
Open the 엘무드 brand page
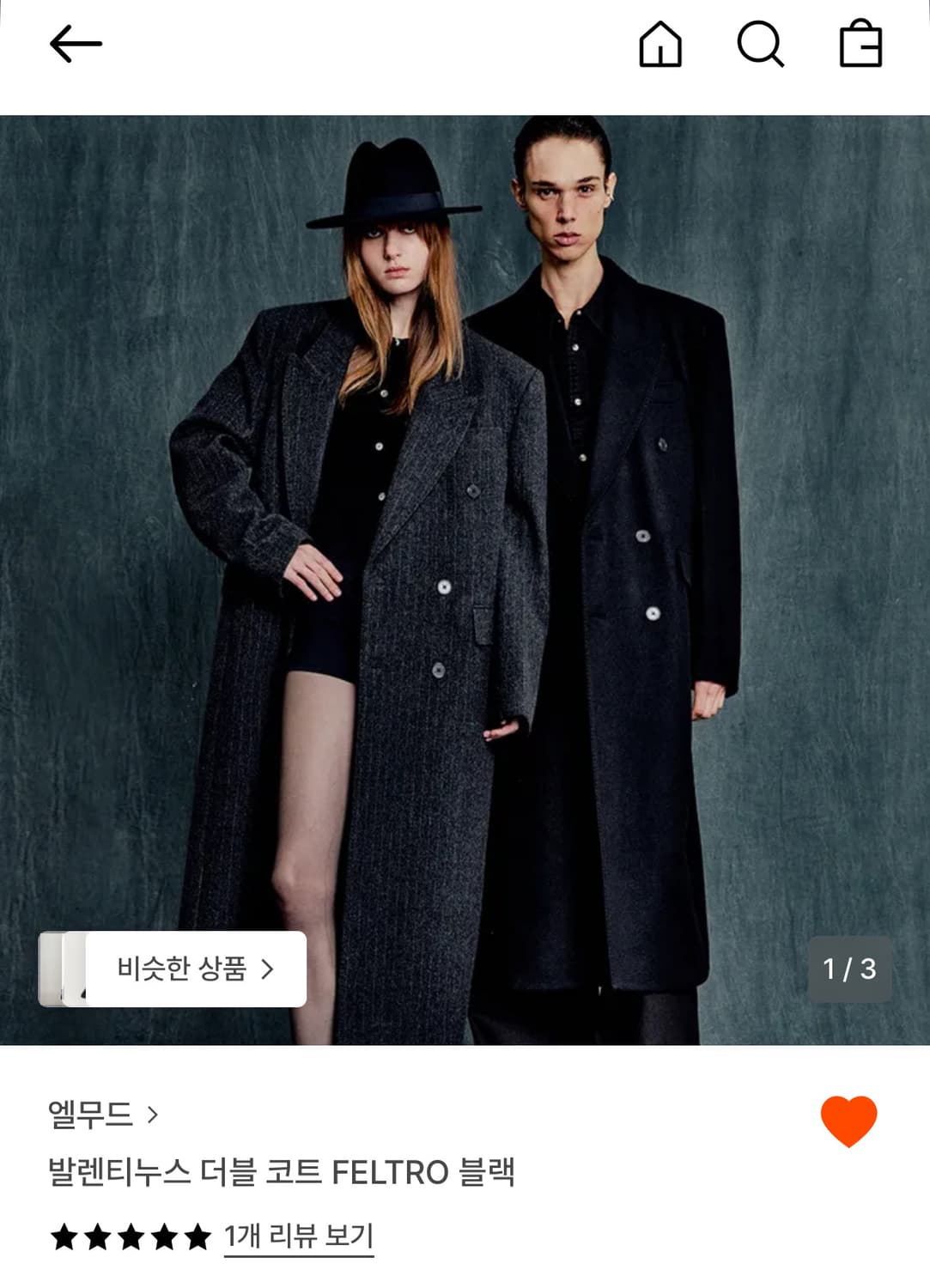(90, 1114)
